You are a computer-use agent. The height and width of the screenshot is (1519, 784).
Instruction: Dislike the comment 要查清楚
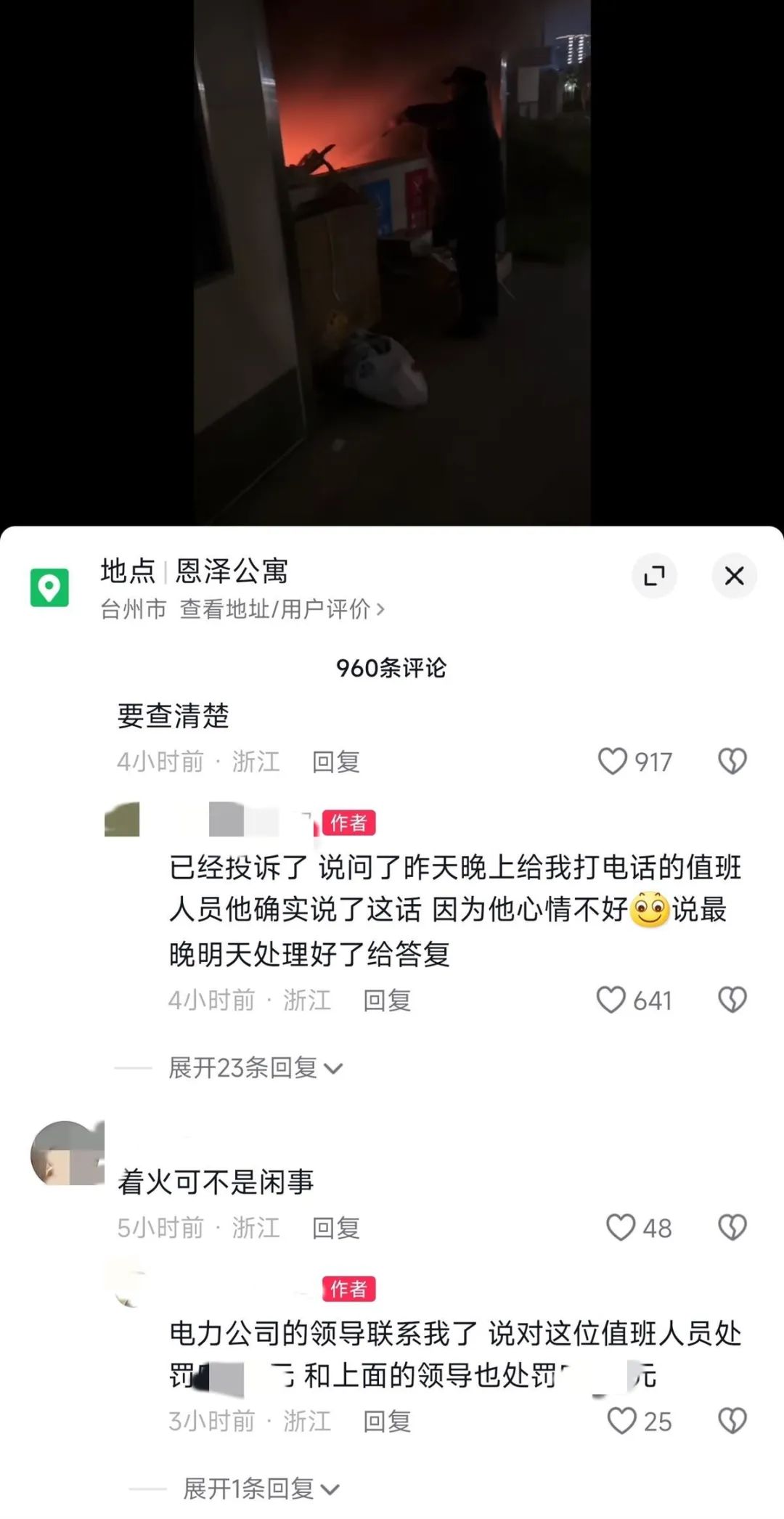tap(732, 762)
